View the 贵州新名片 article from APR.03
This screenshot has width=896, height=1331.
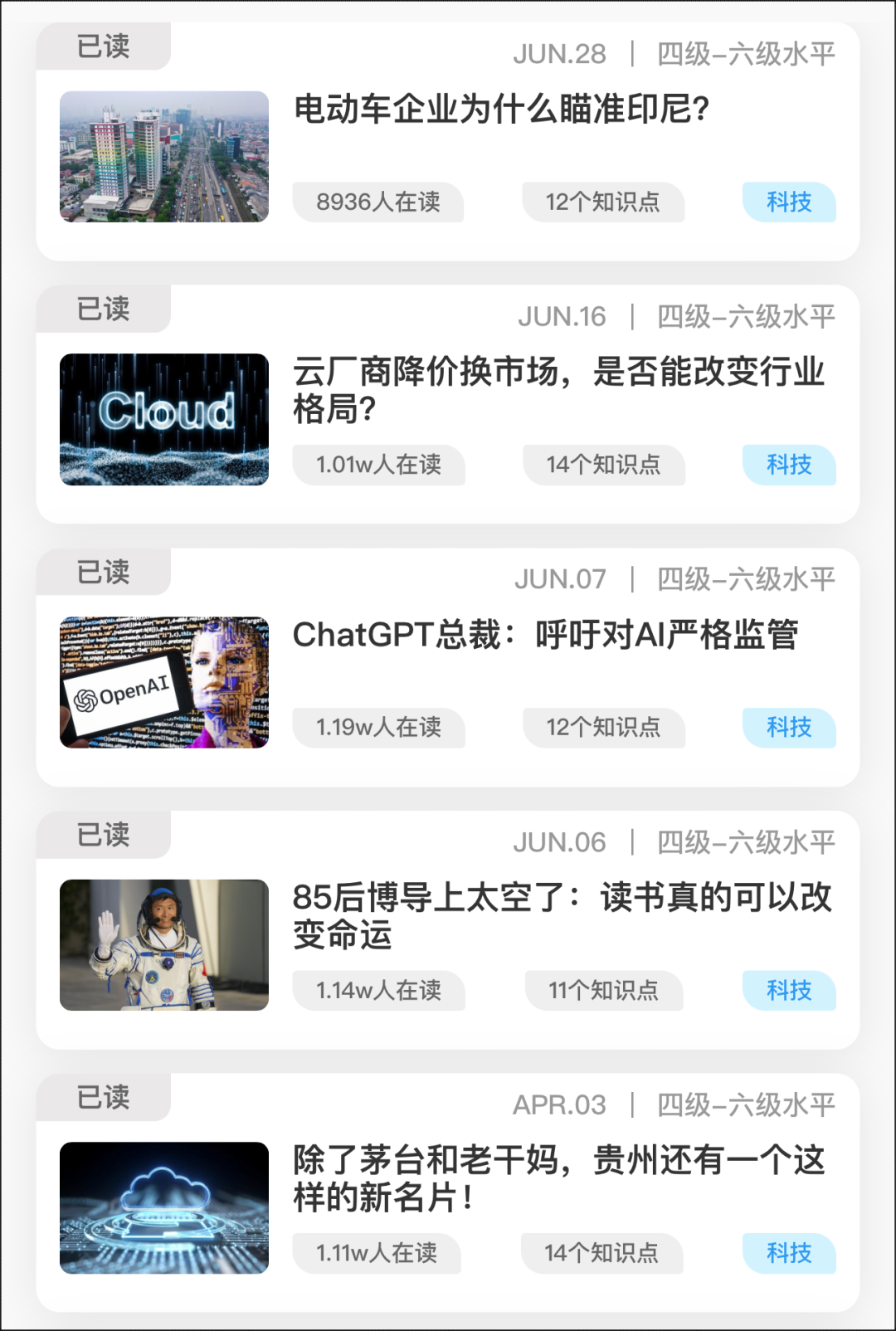tap(558, 1177)
